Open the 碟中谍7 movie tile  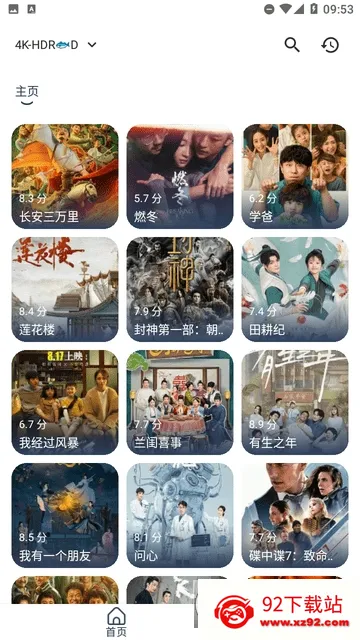coord(295,516)
